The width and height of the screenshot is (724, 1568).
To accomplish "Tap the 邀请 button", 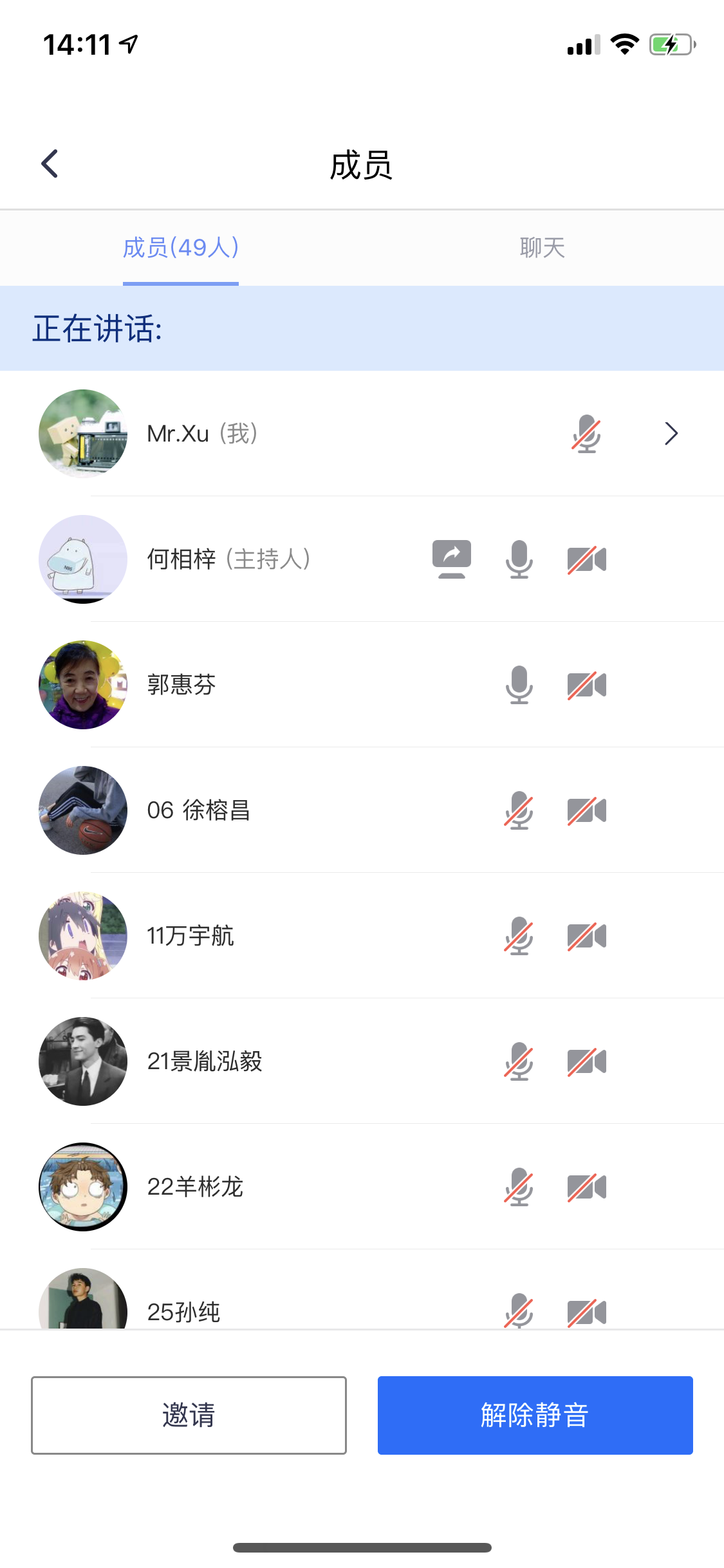I will click(189, 1415).
